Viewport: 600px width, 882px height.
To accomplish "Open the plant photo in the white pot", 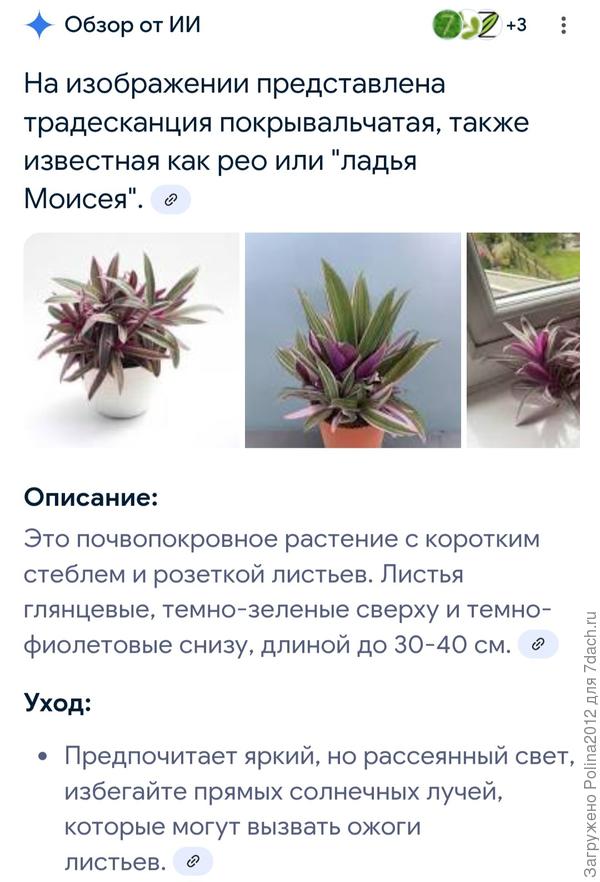I will point(131,340).
